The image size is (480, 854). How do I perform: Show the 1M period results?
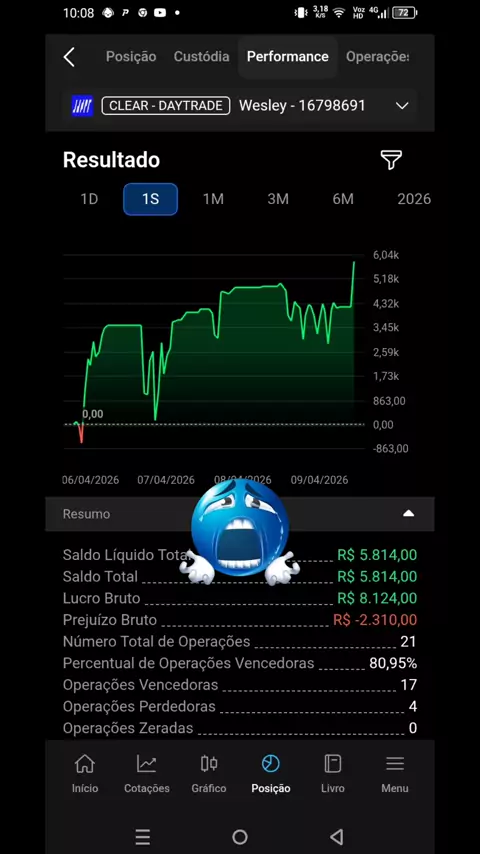(x=214, y=199)
